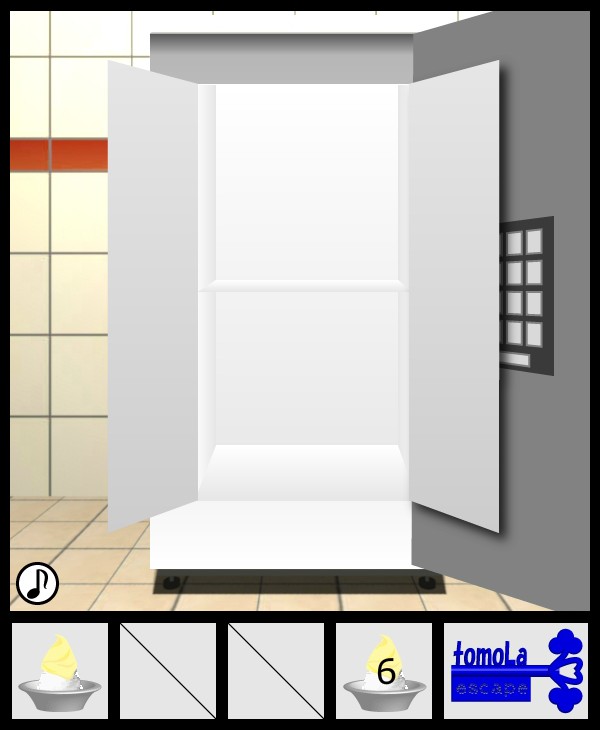Select the ice cream bowl marked 6
Viewport: 600px width, 730px height.
point(384,672)
